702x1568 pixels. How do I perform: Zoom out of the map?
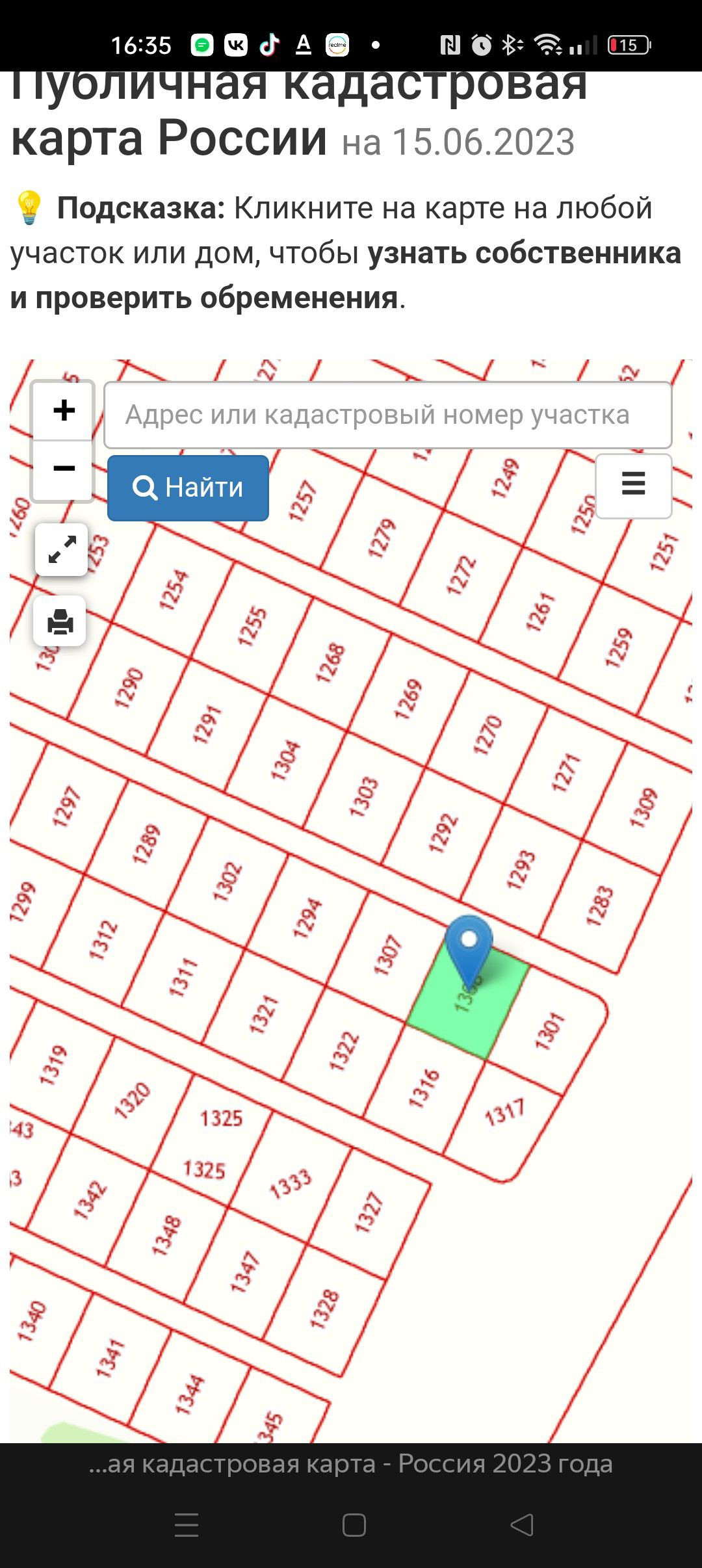(63, 469)
